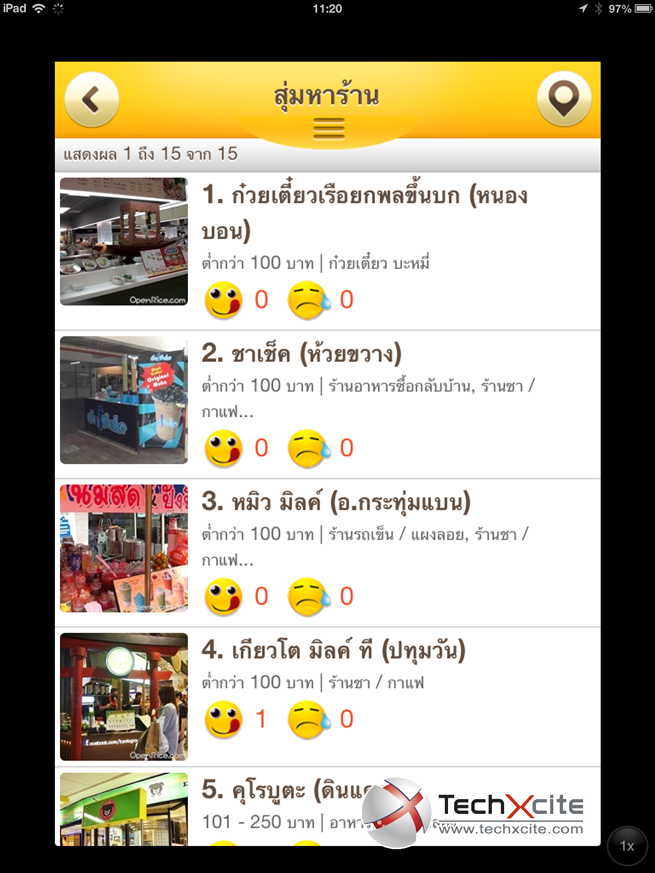Open restaurant 1. ก๋วยเตี๋ยวเรือยกพลขึ้นบก
The image size is (655, 873).
[x=365, y=211]
